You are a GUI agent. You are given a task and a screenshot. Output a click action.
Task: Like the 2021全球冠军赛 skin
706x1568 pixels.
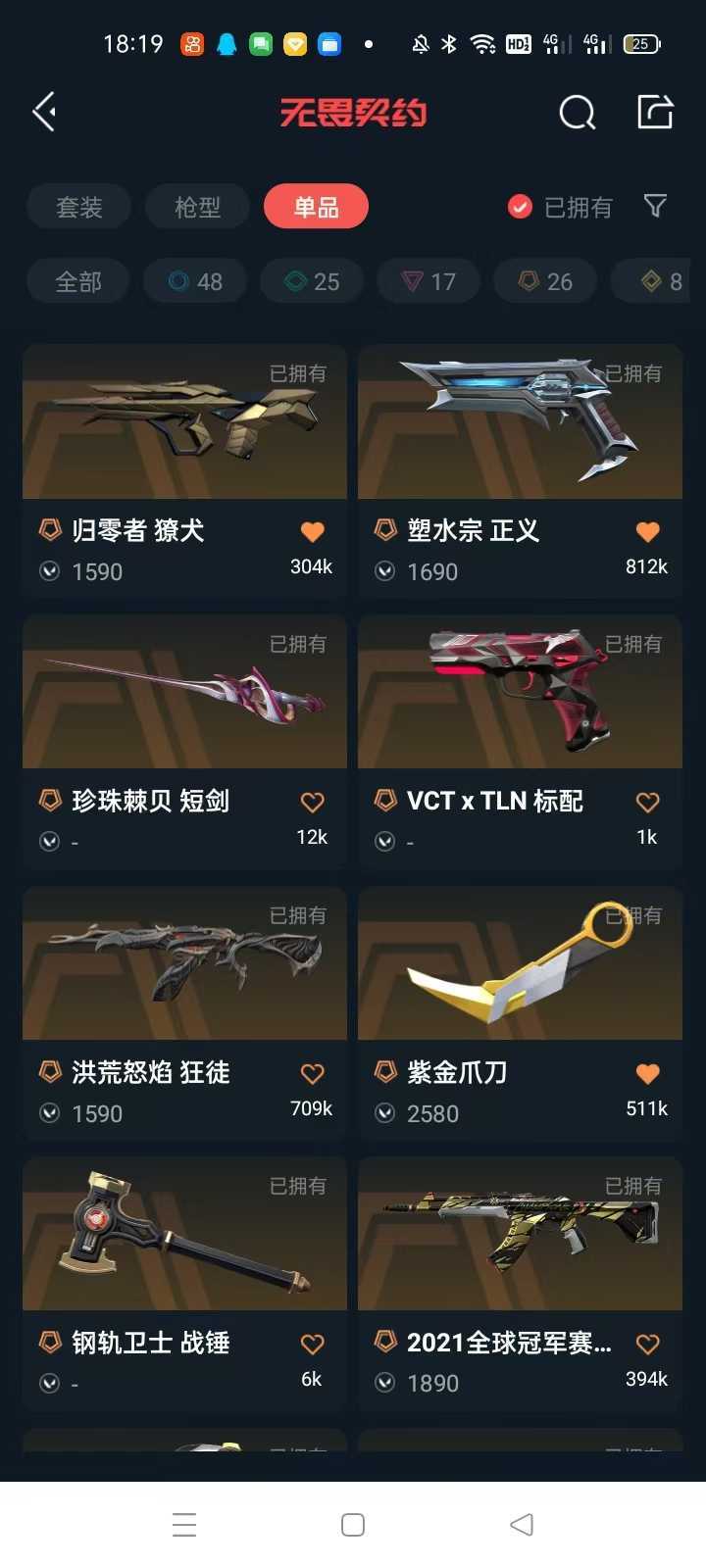[648, 1345]
